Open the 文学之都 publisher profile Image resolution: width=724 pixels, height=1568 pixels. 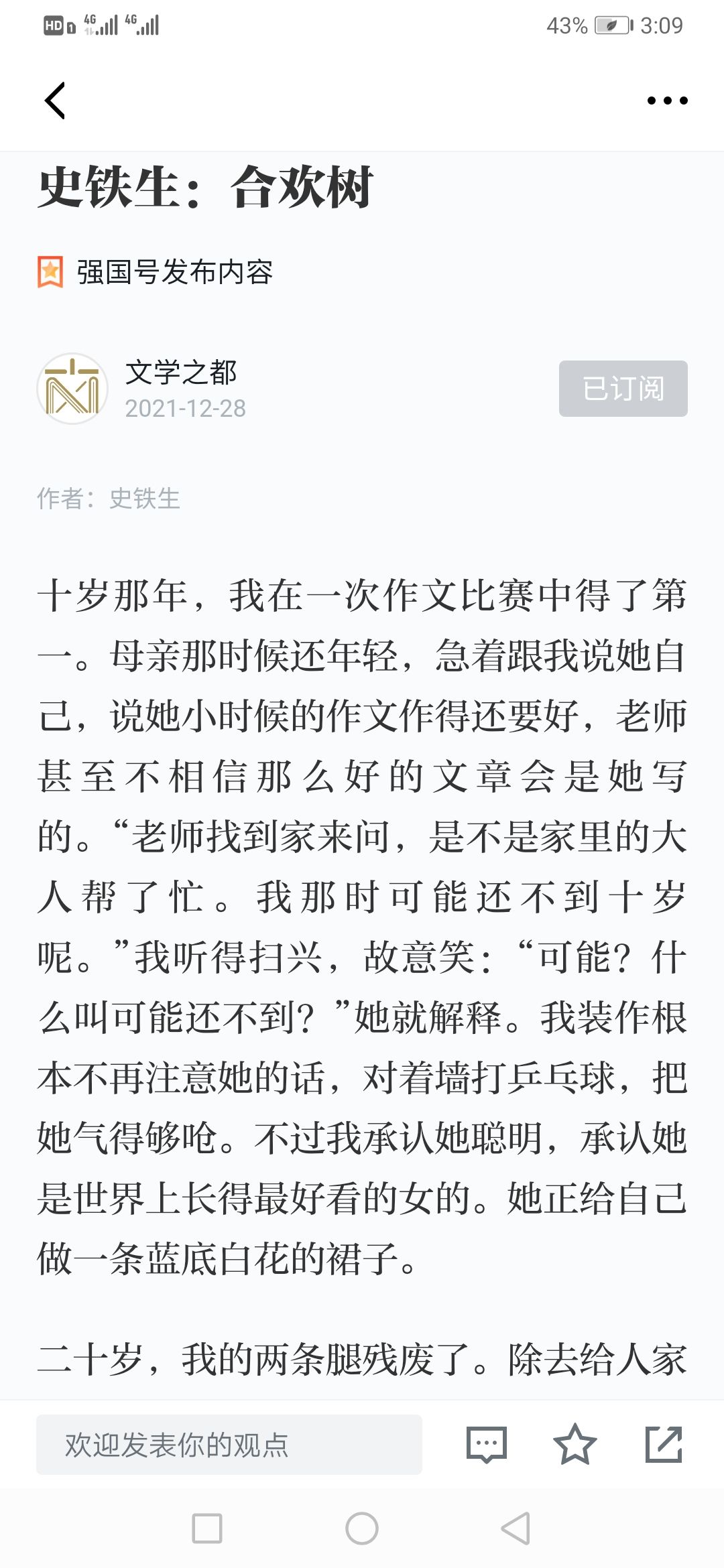click(181, 373)
